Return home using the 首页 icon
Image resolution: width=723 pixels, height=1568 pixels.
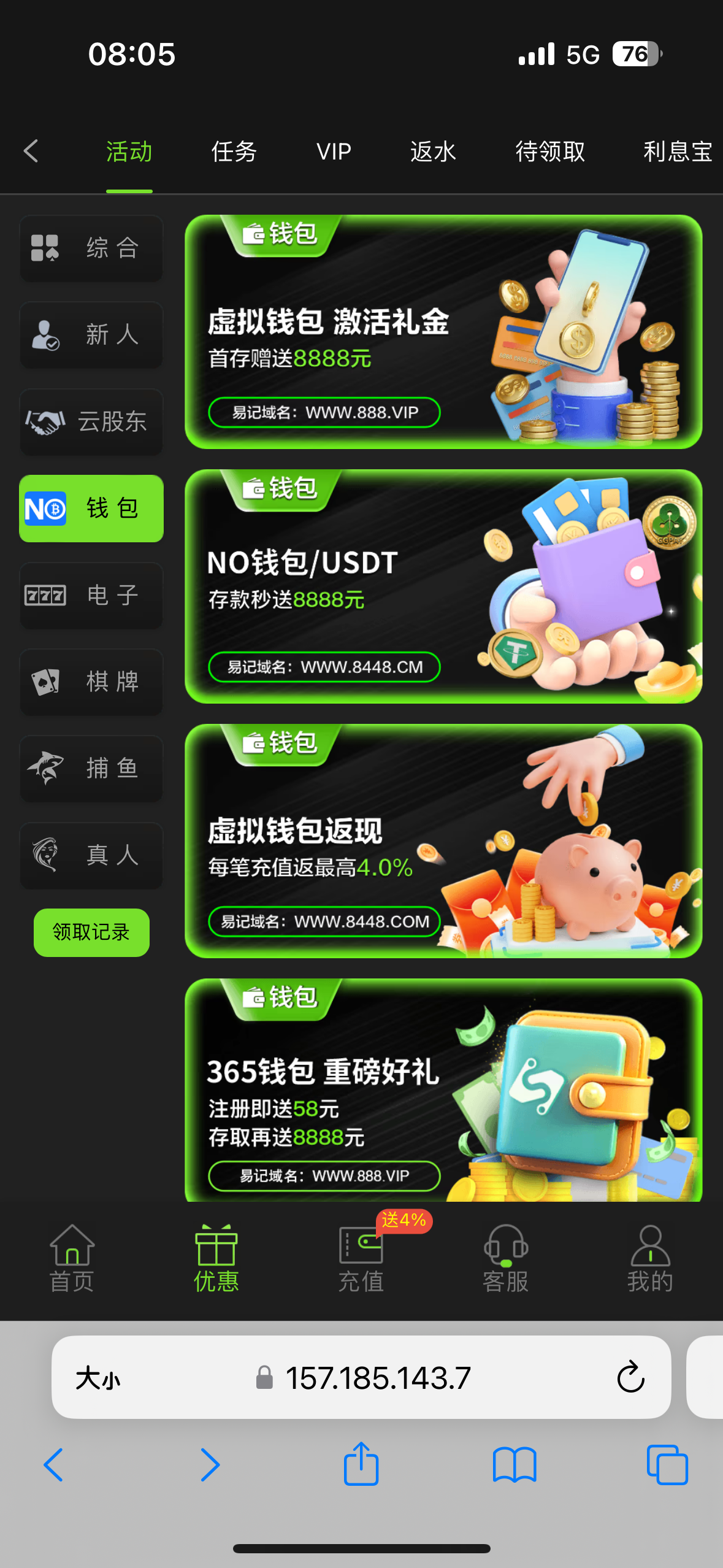tap(72, 1255)
